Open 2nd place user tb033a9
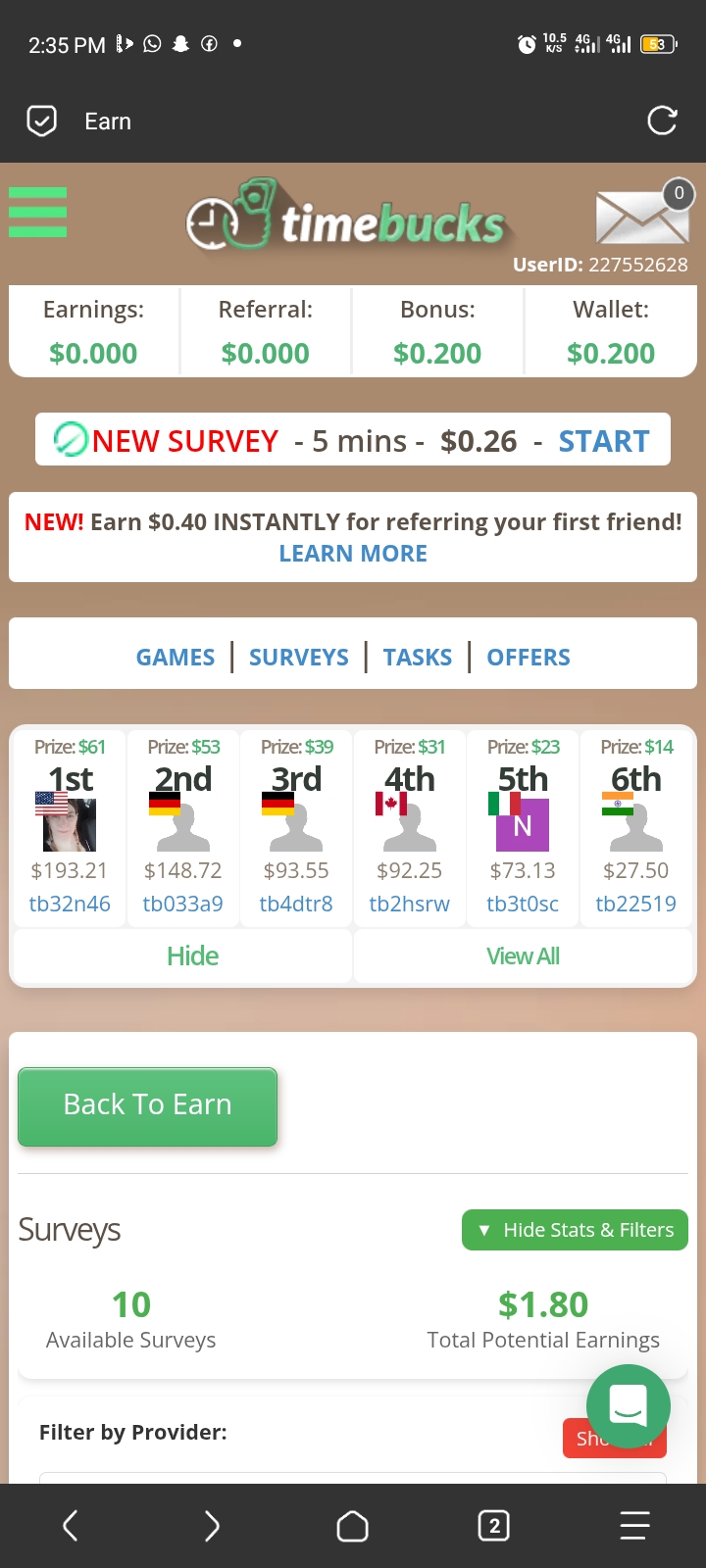 [x=183, y=904]
